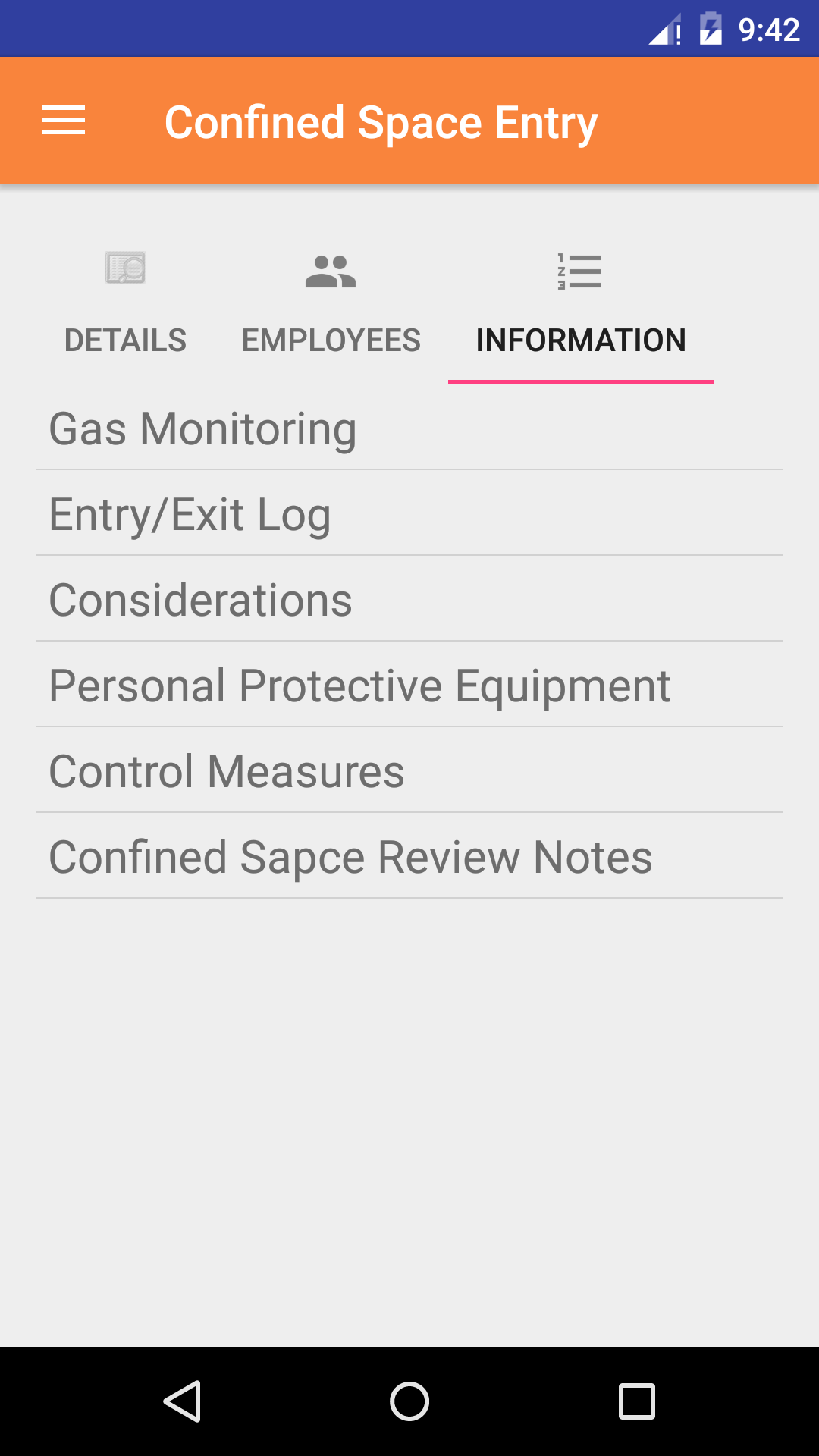This screenshot has height=1456, width=819.
Task: Open Gas Monitoring
Action: [x=409, y=428]
